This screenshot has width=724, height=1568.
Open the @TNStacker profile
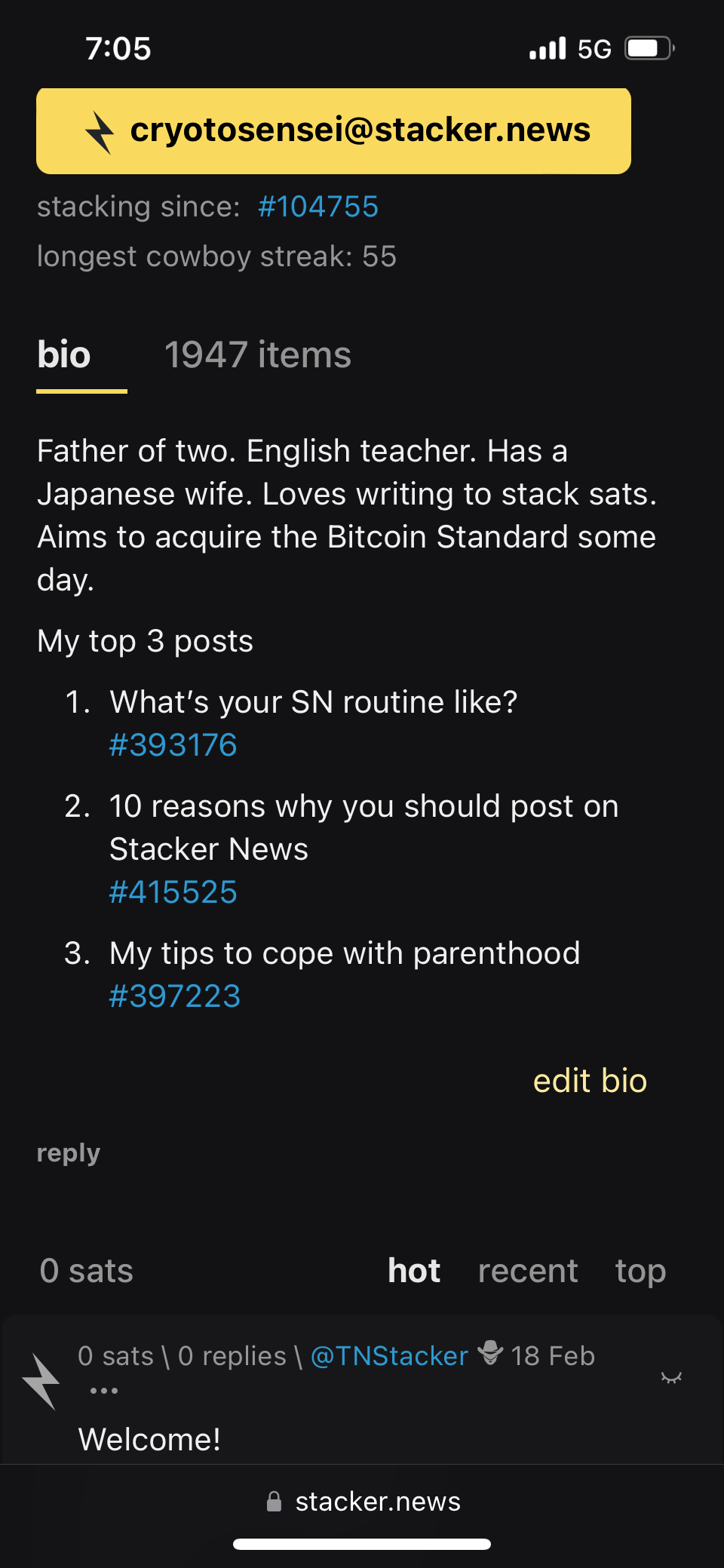(389, 1356)
